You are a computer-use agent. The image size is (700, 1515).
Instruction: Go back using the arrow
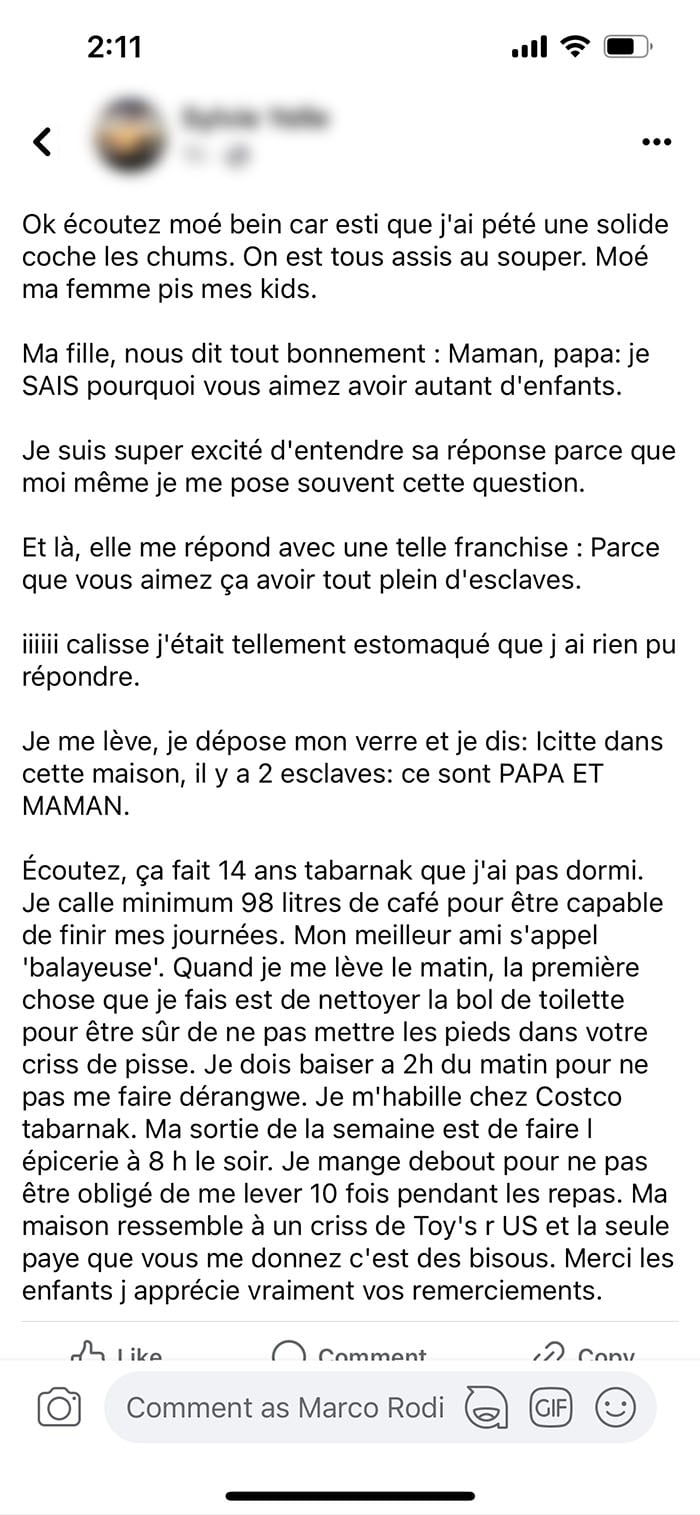tap(42, 142)
